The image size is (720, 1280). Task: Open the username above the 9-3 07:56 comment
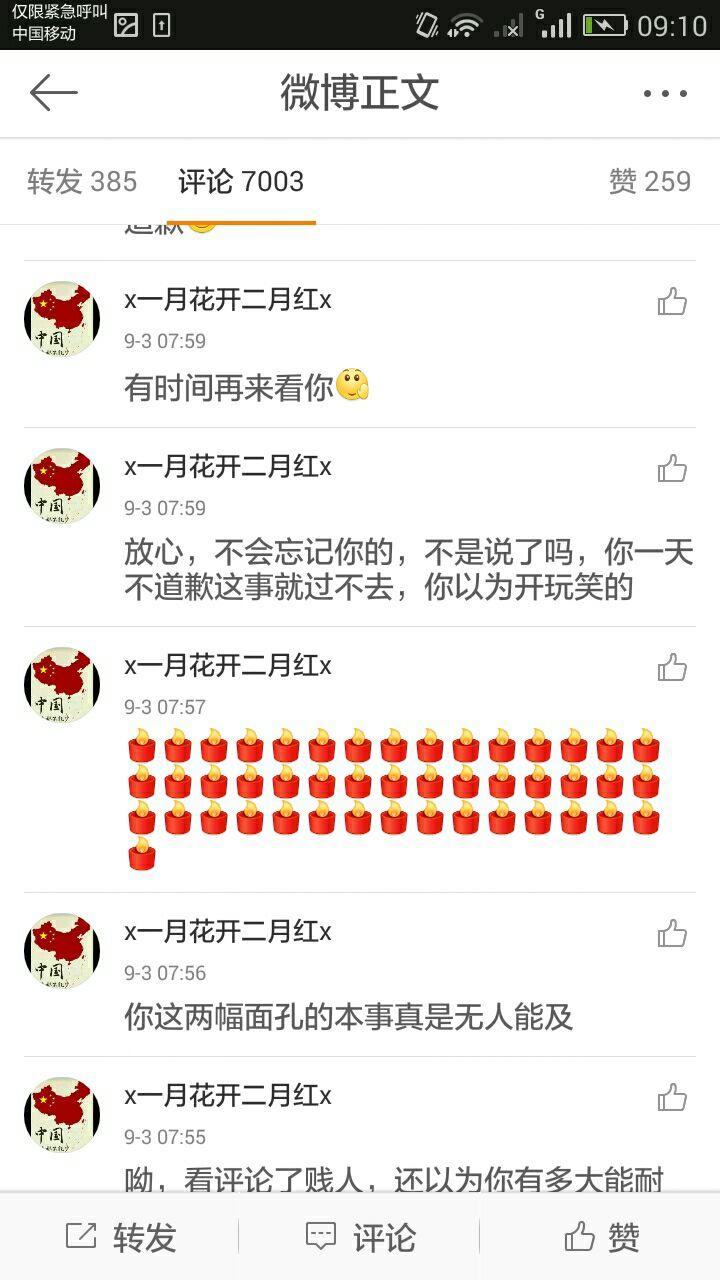click(x=228, y=932)
